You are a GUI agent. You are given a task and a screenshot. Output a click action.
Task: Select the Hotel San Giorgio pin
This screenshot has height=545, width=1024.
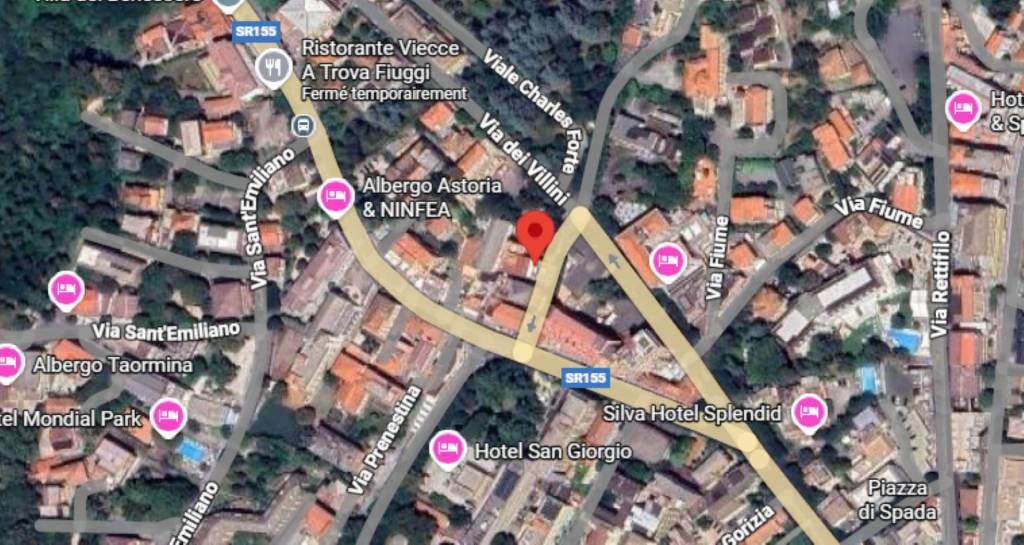448,448
